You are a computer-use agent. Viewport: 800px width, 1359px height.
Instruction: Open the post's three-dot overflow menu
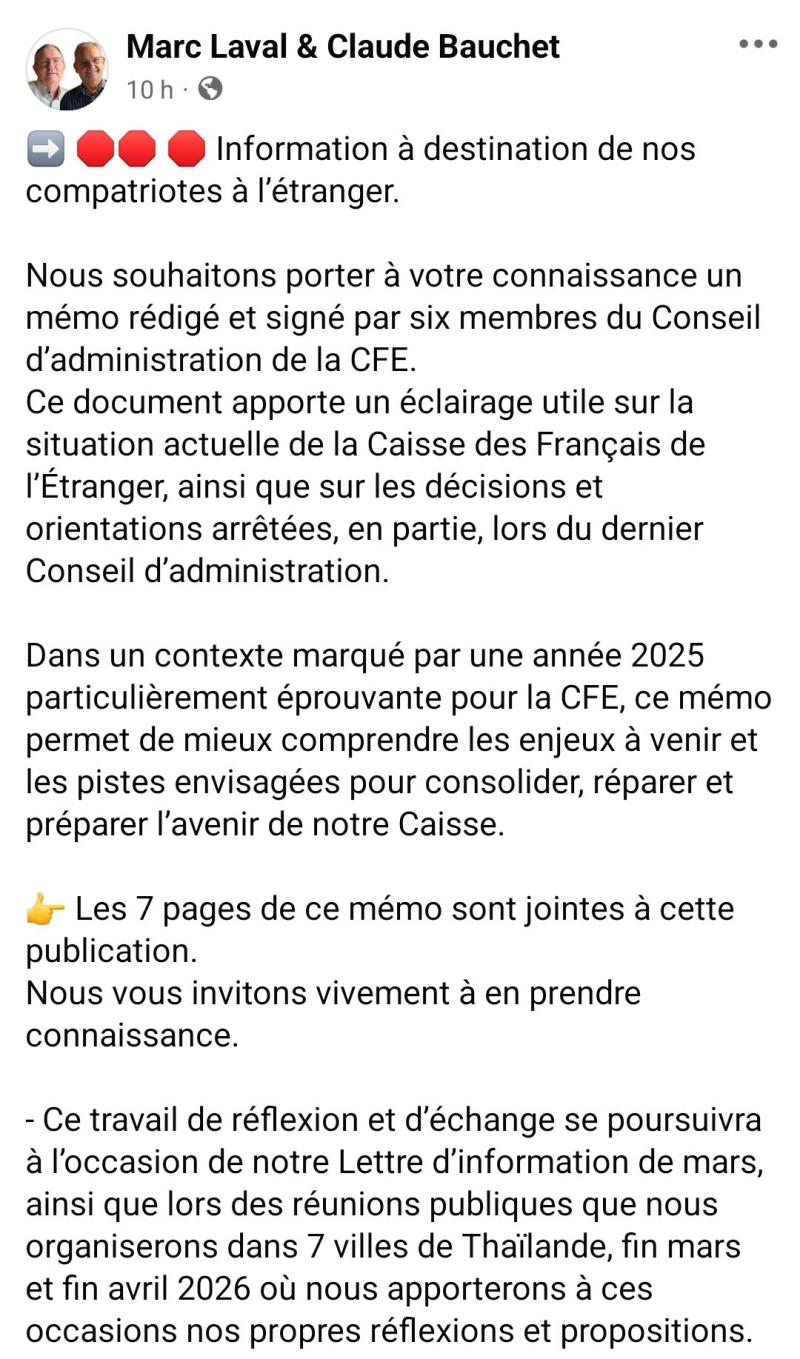(757, 45)
